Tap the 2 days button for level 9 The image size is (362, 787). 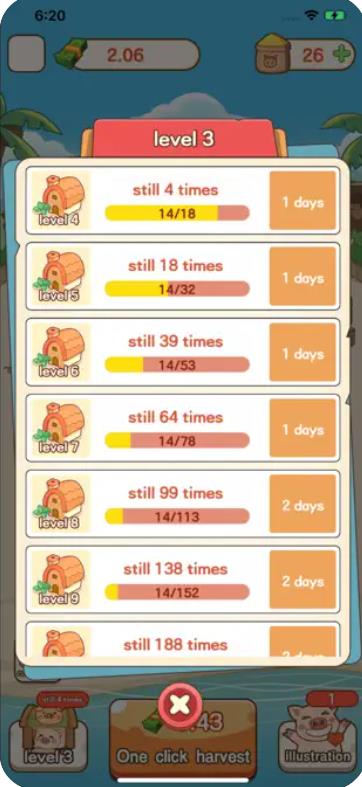[303, 579]
